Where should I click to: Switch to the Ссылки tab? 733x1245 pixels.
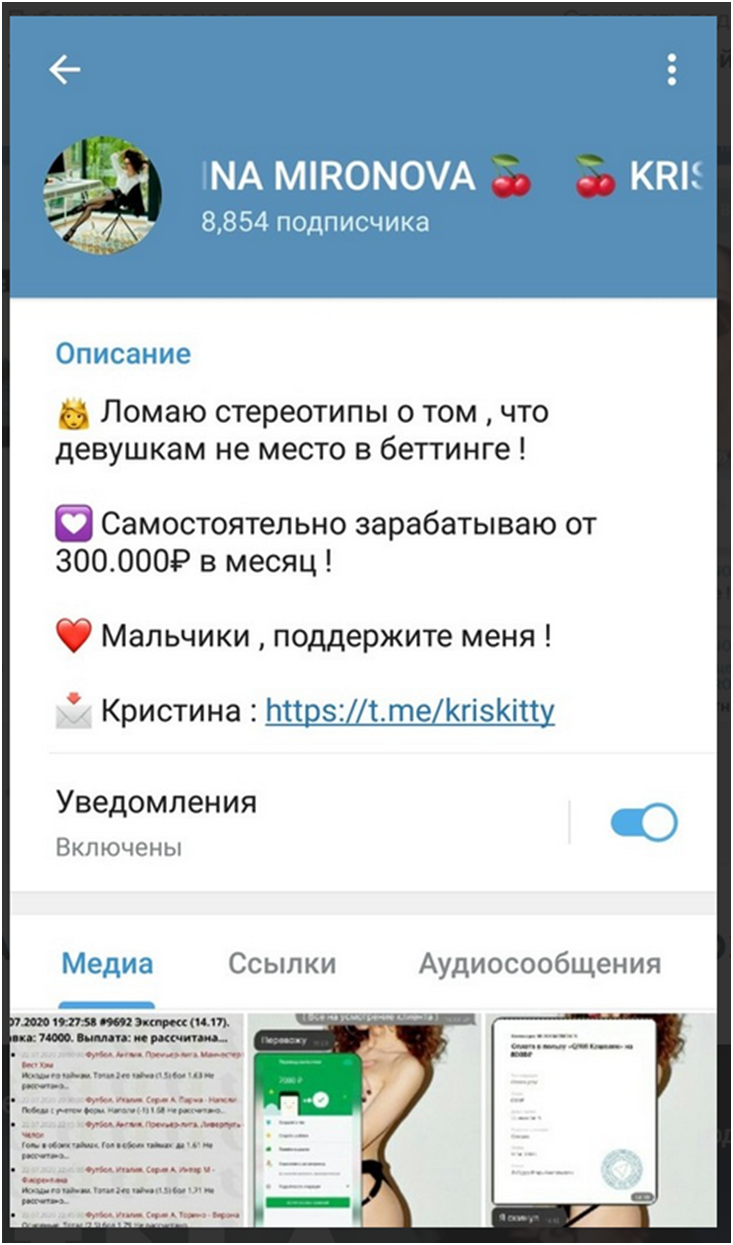click(282, 964)
